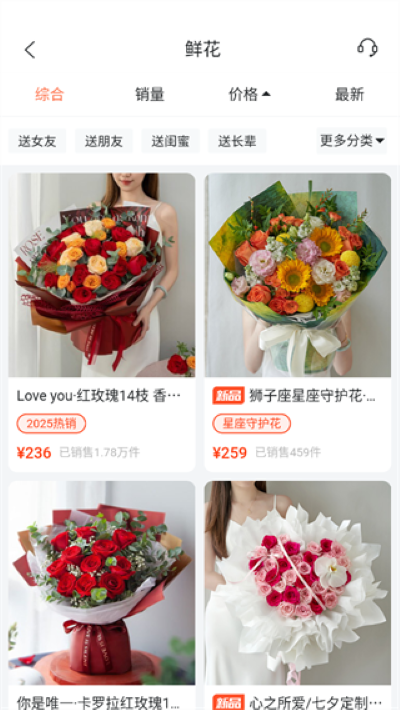The image size is (400, 710).
Task: Open the 心之所爱/七夕定制 bouquet card
Action: [x=298, y=595]
